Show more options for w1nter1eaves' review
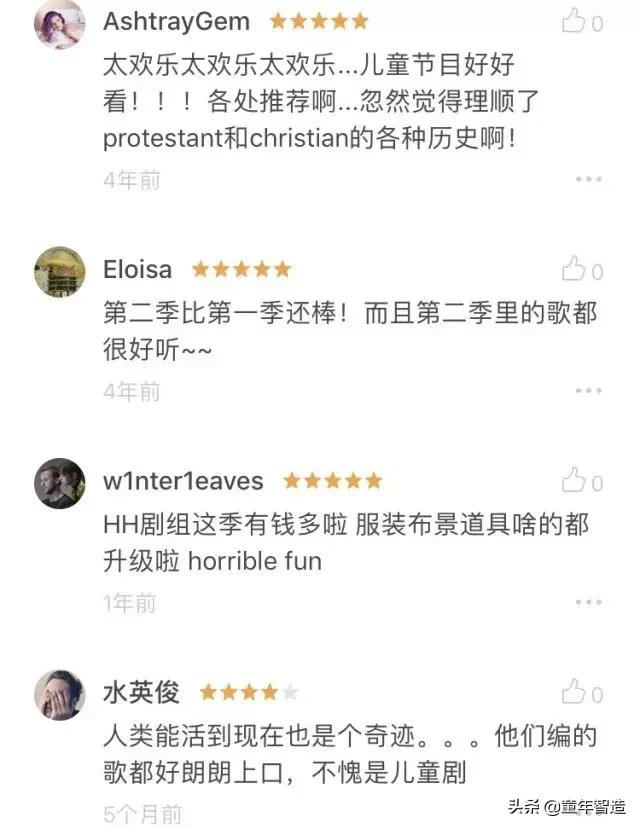This screenshot has height=829, width=640. click(588, 603)
